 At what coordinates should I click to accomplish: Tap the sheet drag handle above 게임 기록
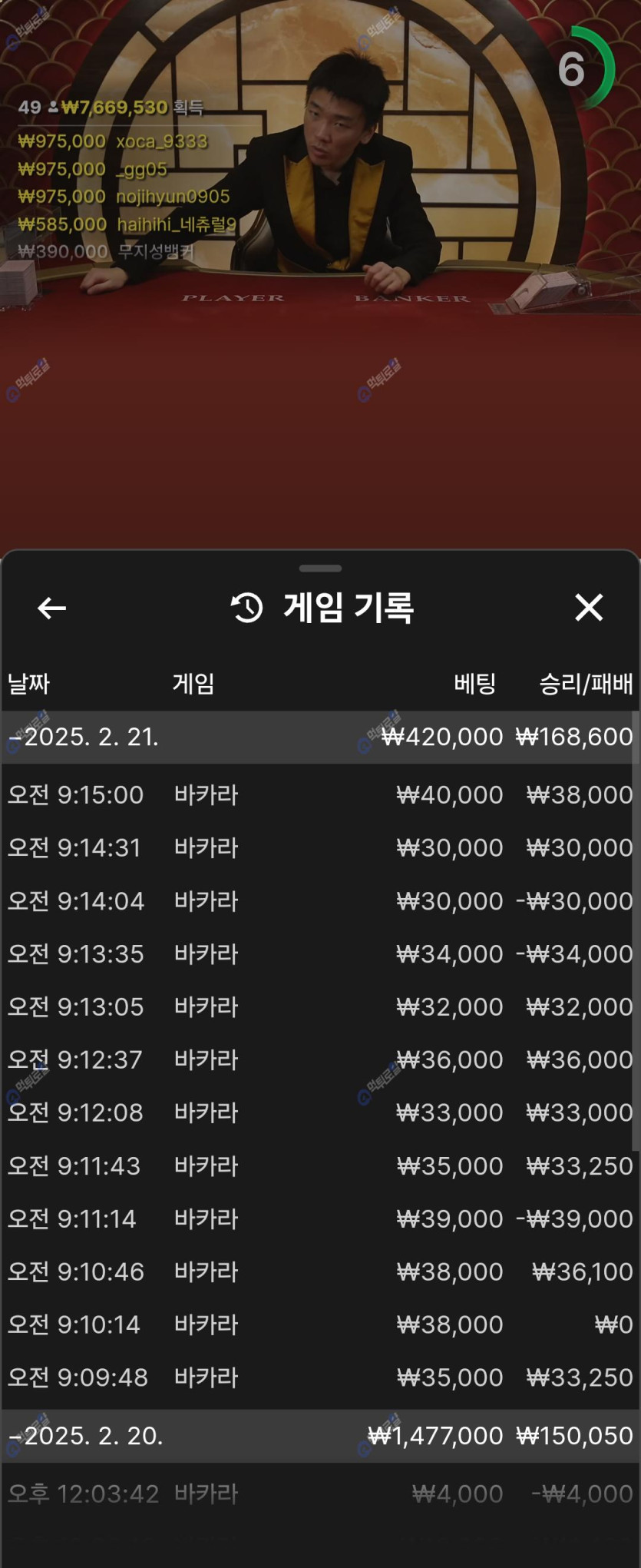tap(320, 569)
